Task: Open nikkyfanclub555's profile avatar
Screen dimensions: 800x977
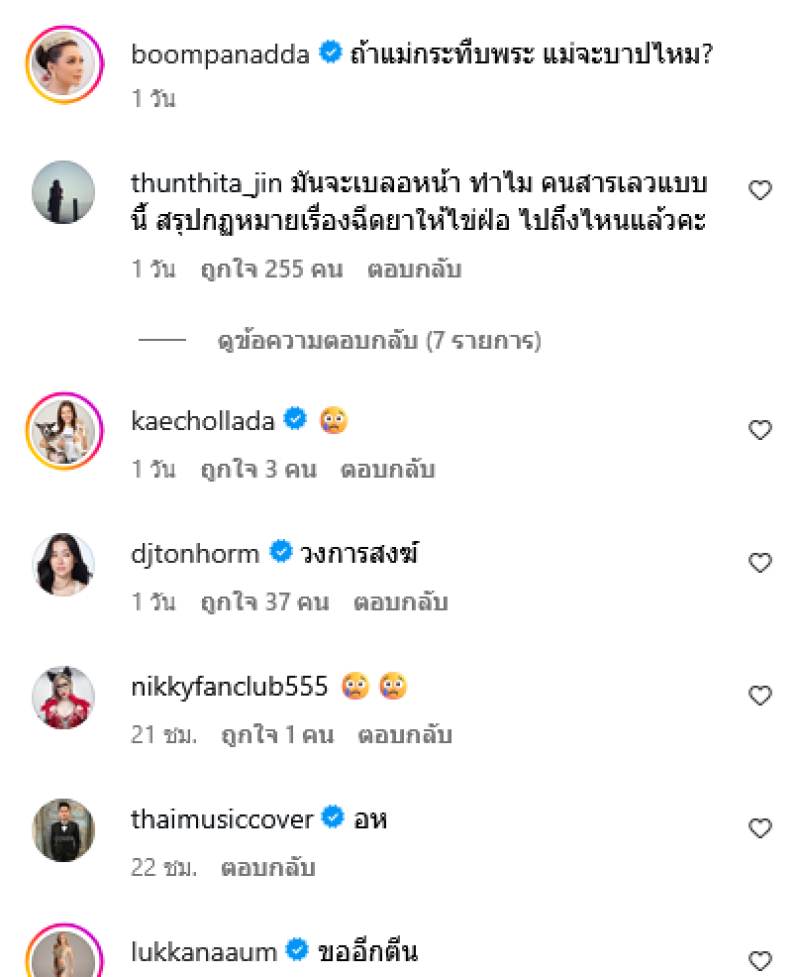Action: click(63, 696)
